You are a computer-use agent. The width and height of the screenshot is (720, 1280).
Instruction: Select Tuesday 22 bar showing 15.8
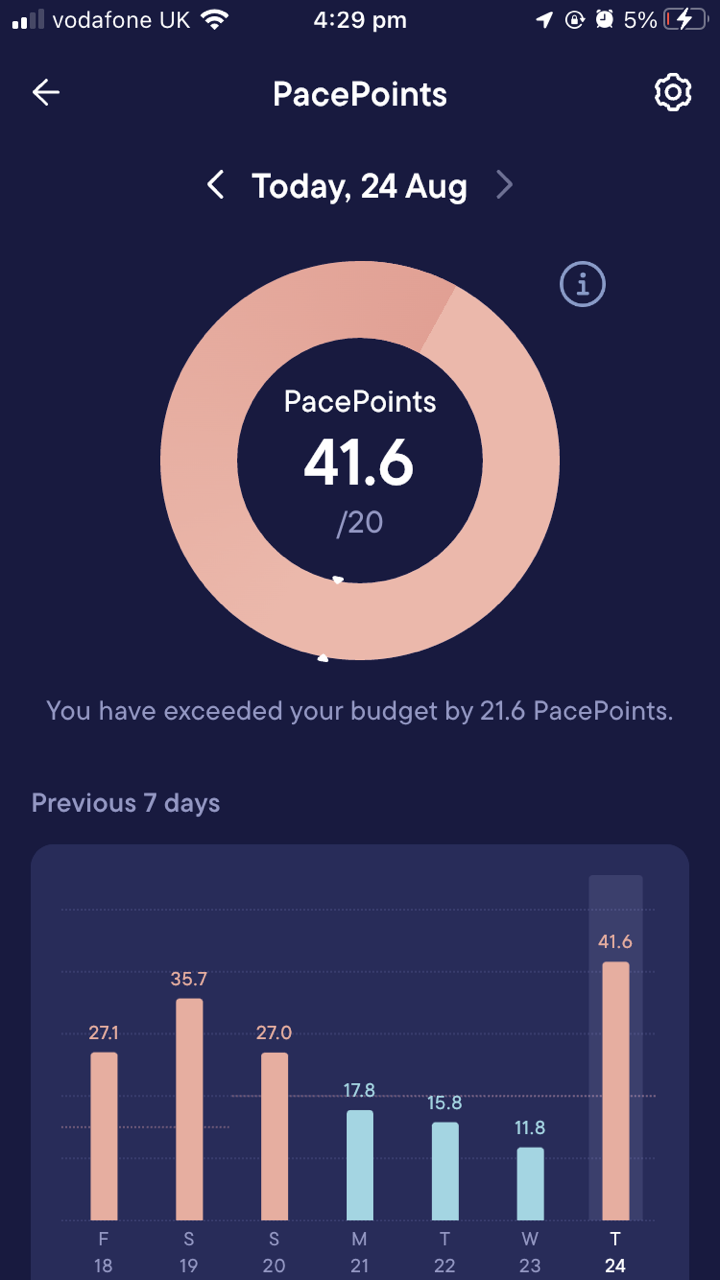pyautogui.click(x=445, y=1171)
